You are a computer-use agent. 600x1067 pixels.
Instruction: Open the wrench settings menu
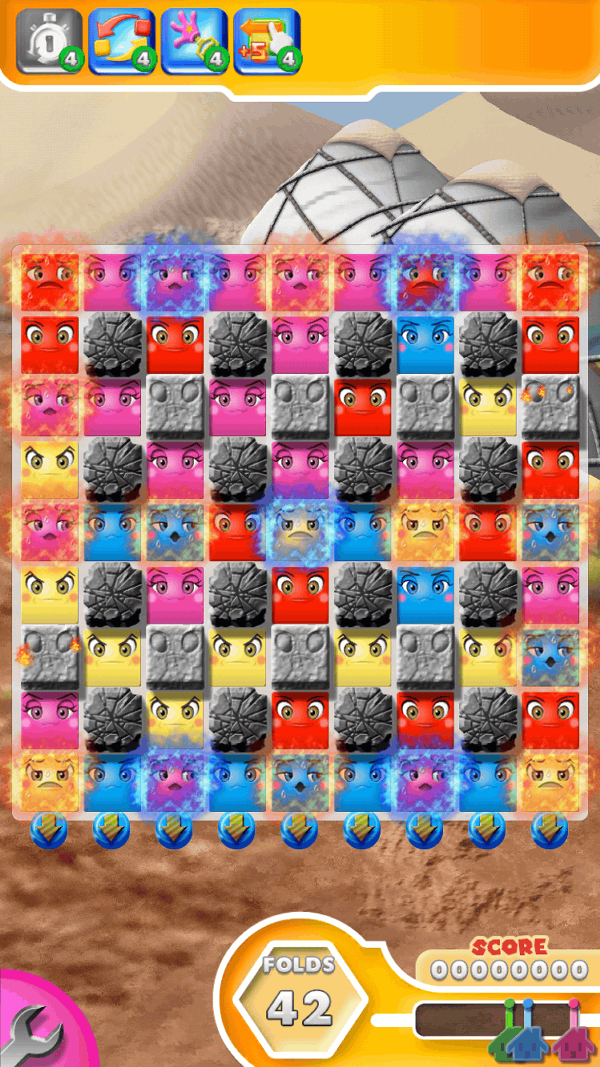click(x=35, y=1029)
